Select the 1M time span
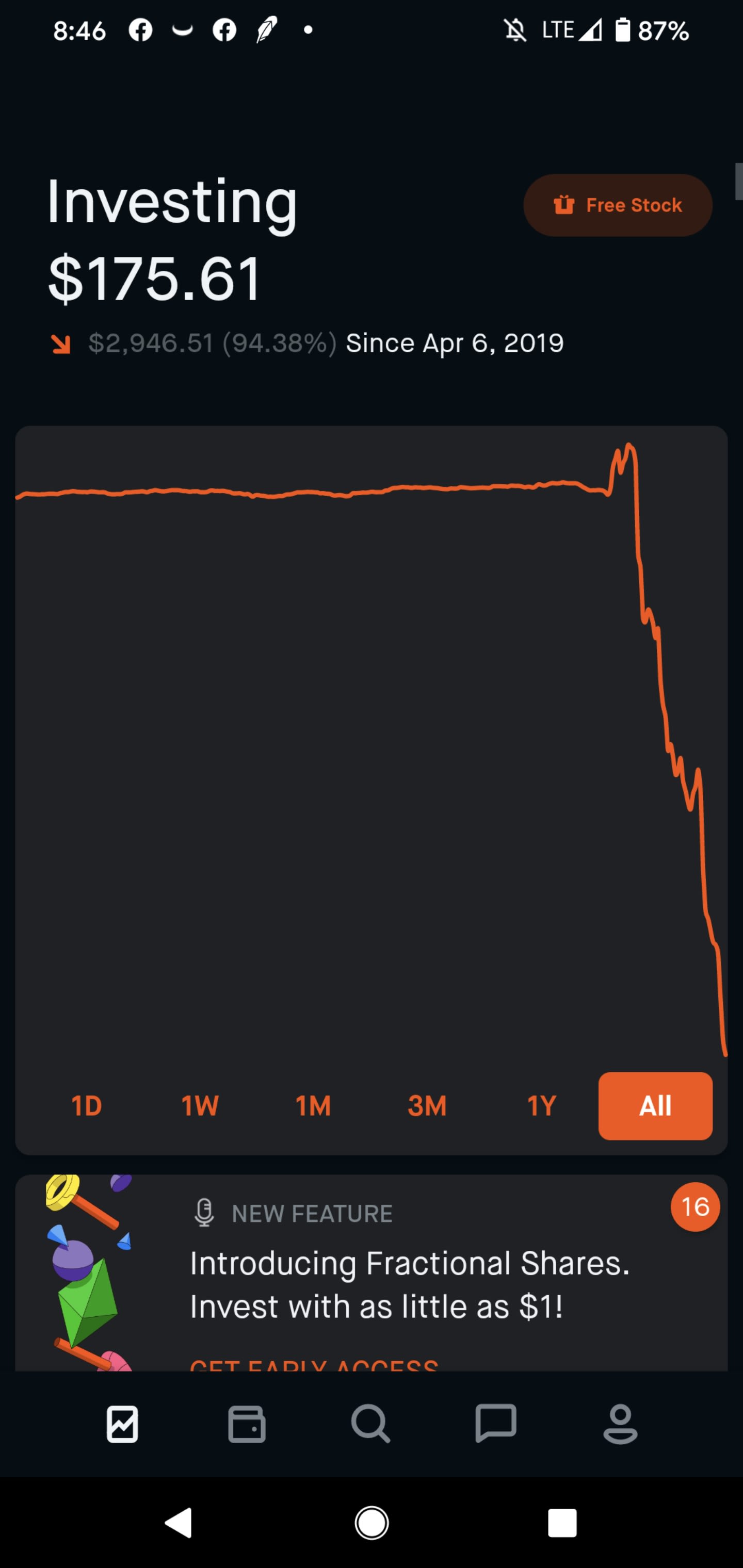743x1568 pixels. click(313, 1106)
